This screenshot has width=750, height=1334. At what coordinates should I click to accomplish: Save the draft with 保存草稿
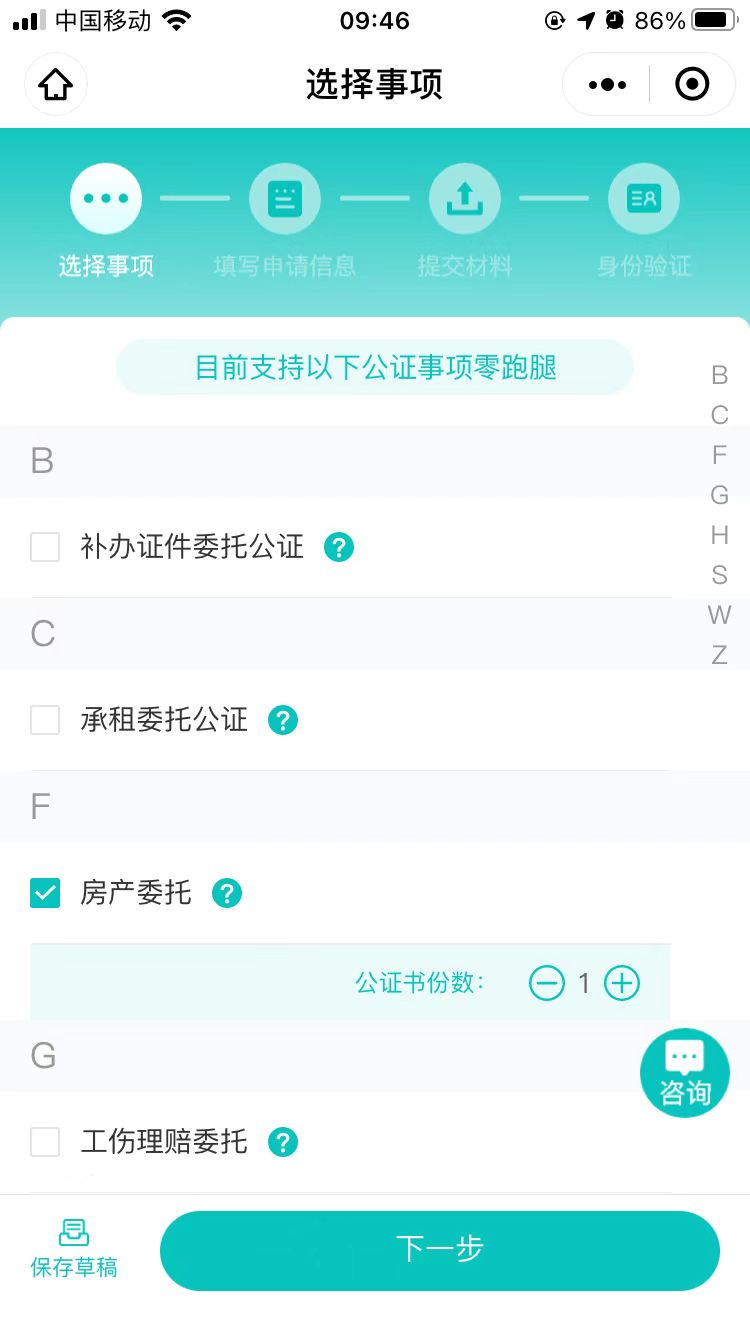(x=73, y=1250)
